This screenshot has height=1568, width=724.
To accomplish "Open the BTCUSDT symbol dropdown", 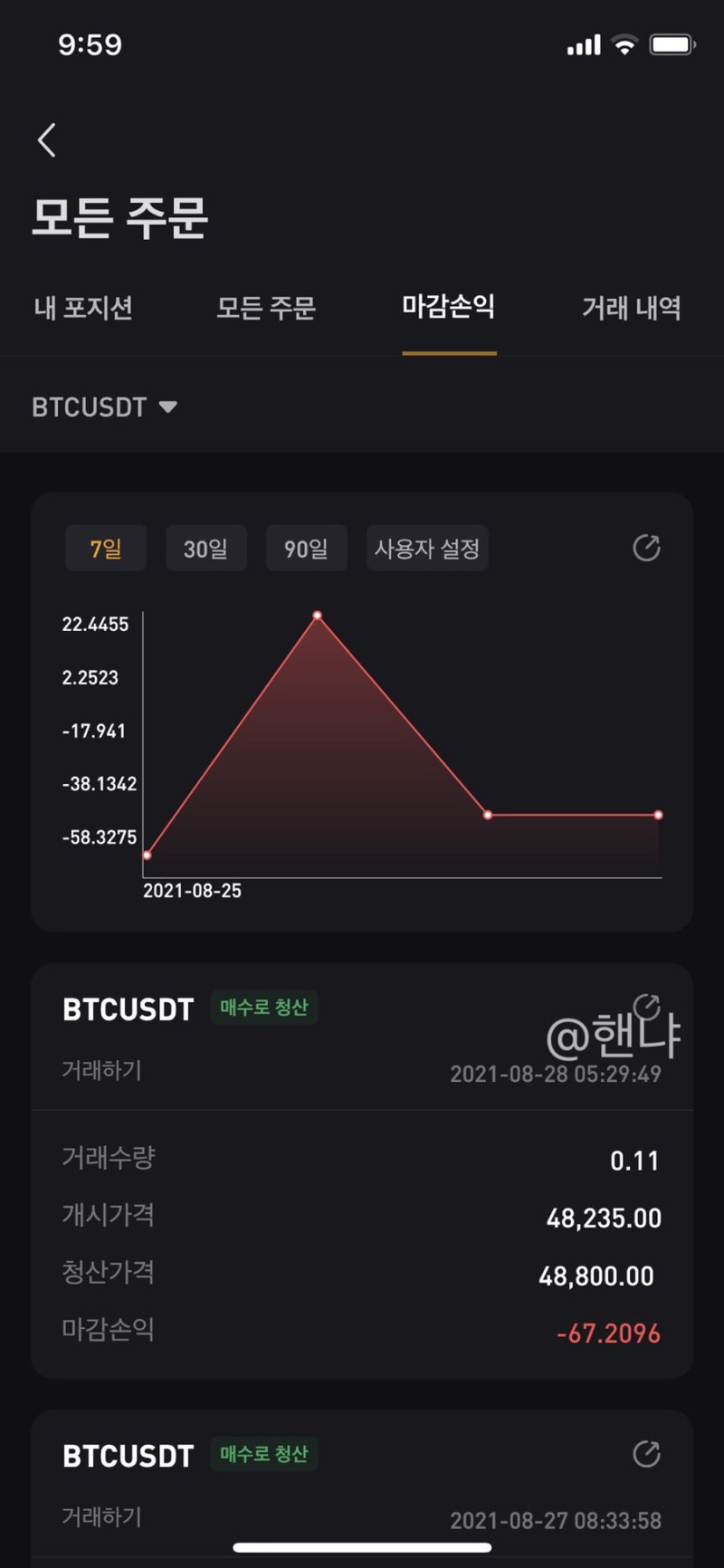I will [x=104, y=406].
